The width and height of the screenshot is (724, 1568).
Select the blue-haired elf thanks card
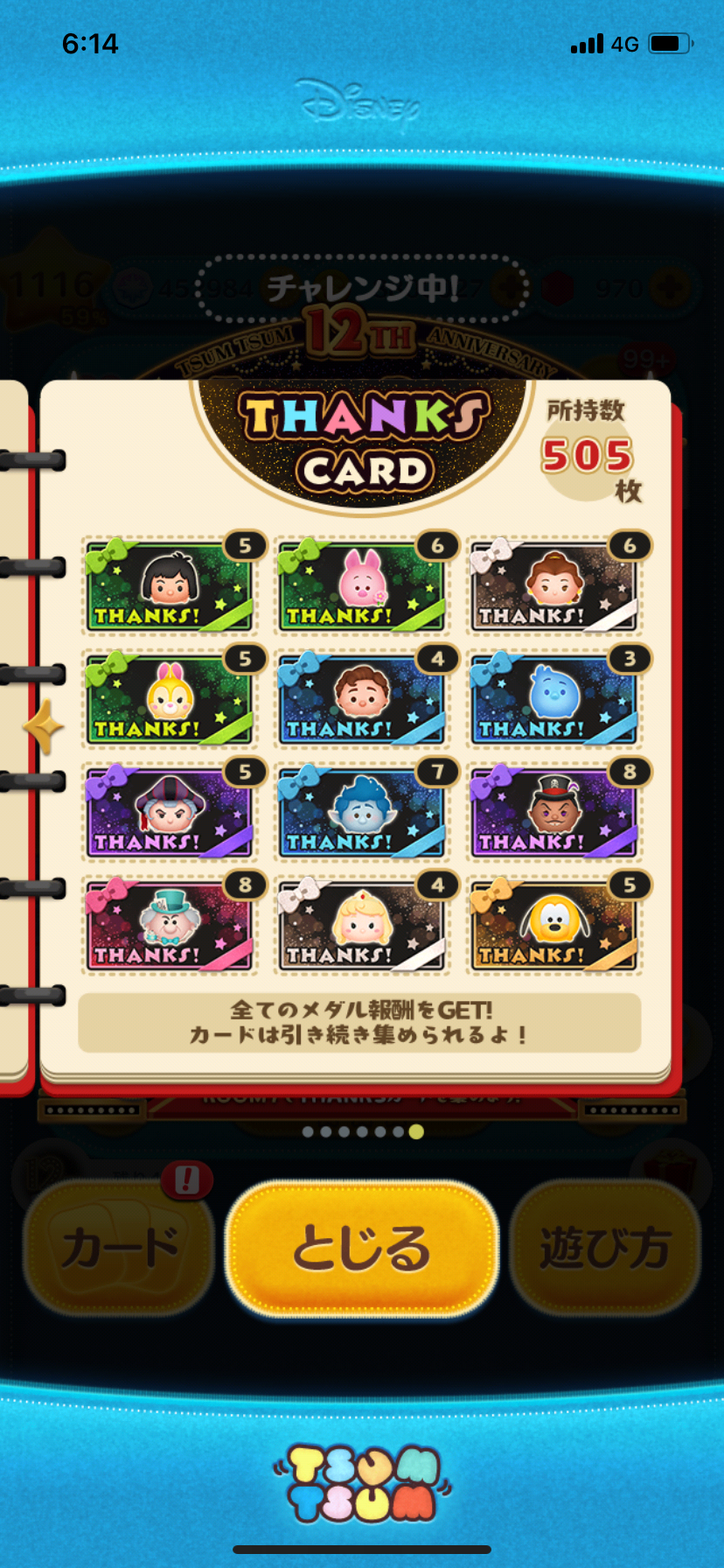(x=361, y=812)
